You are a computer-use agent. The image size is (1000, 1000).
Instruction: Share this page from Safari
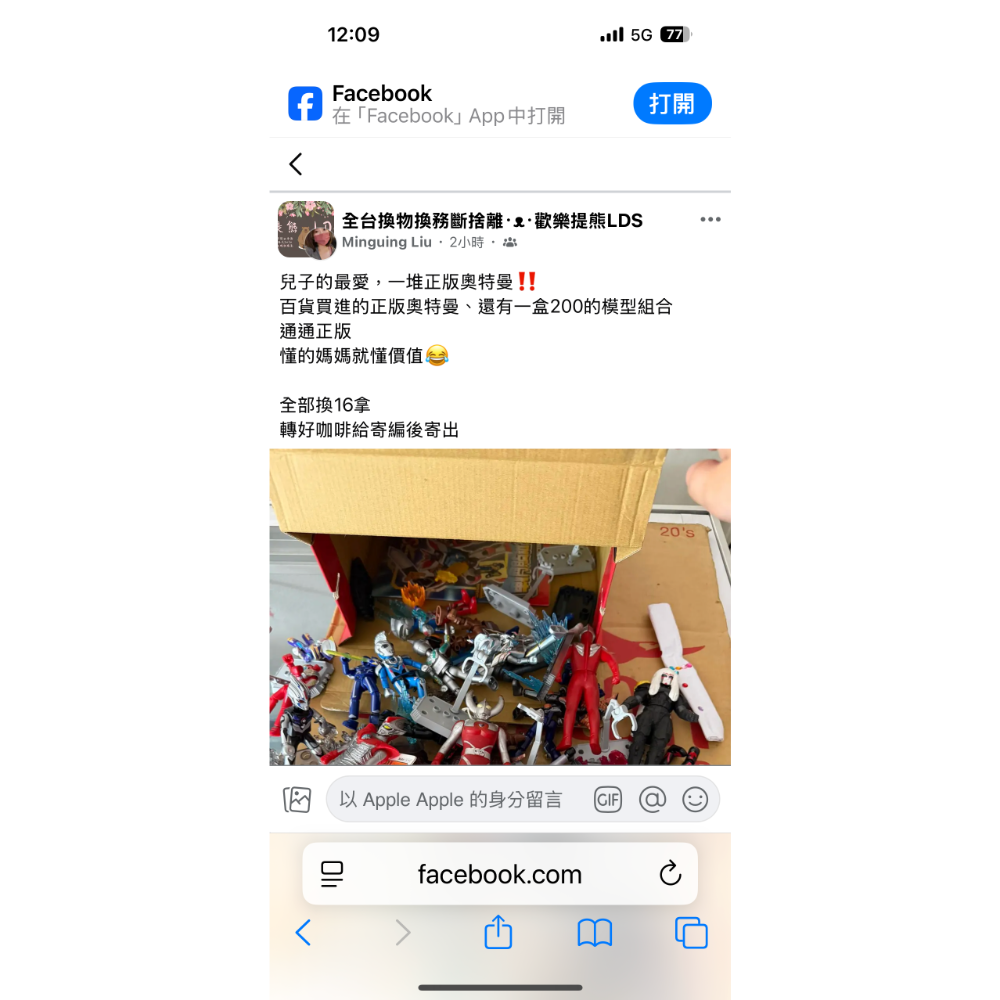(x=498, y=933)
